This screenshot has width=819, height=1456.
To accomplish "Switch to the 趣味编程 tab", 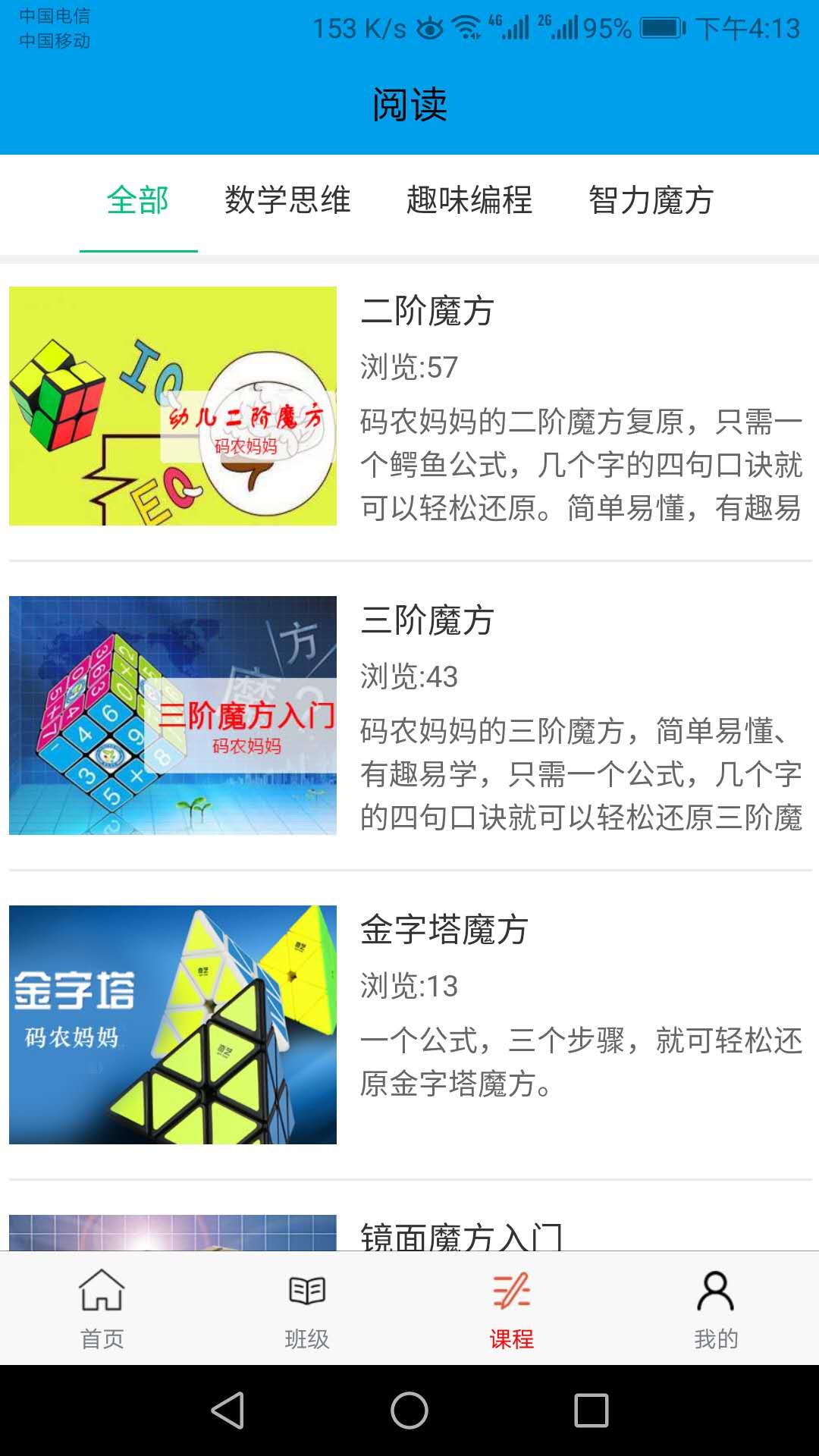I will [x=469, y=202].
